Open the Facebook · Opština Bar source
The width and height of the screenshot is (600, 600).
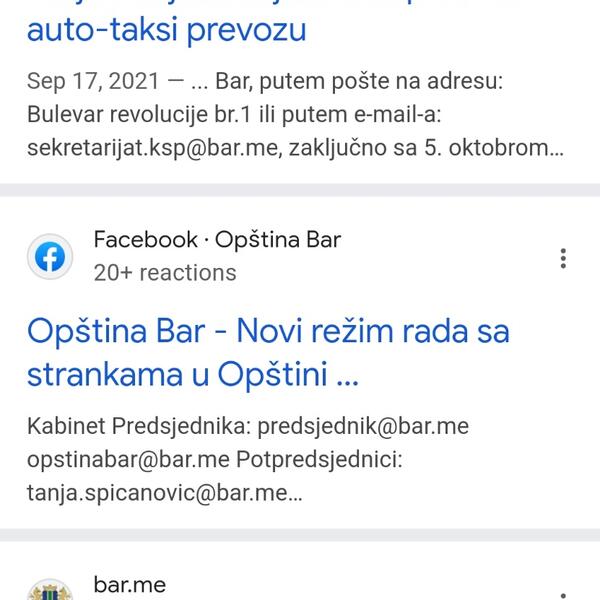click(217, 240)
